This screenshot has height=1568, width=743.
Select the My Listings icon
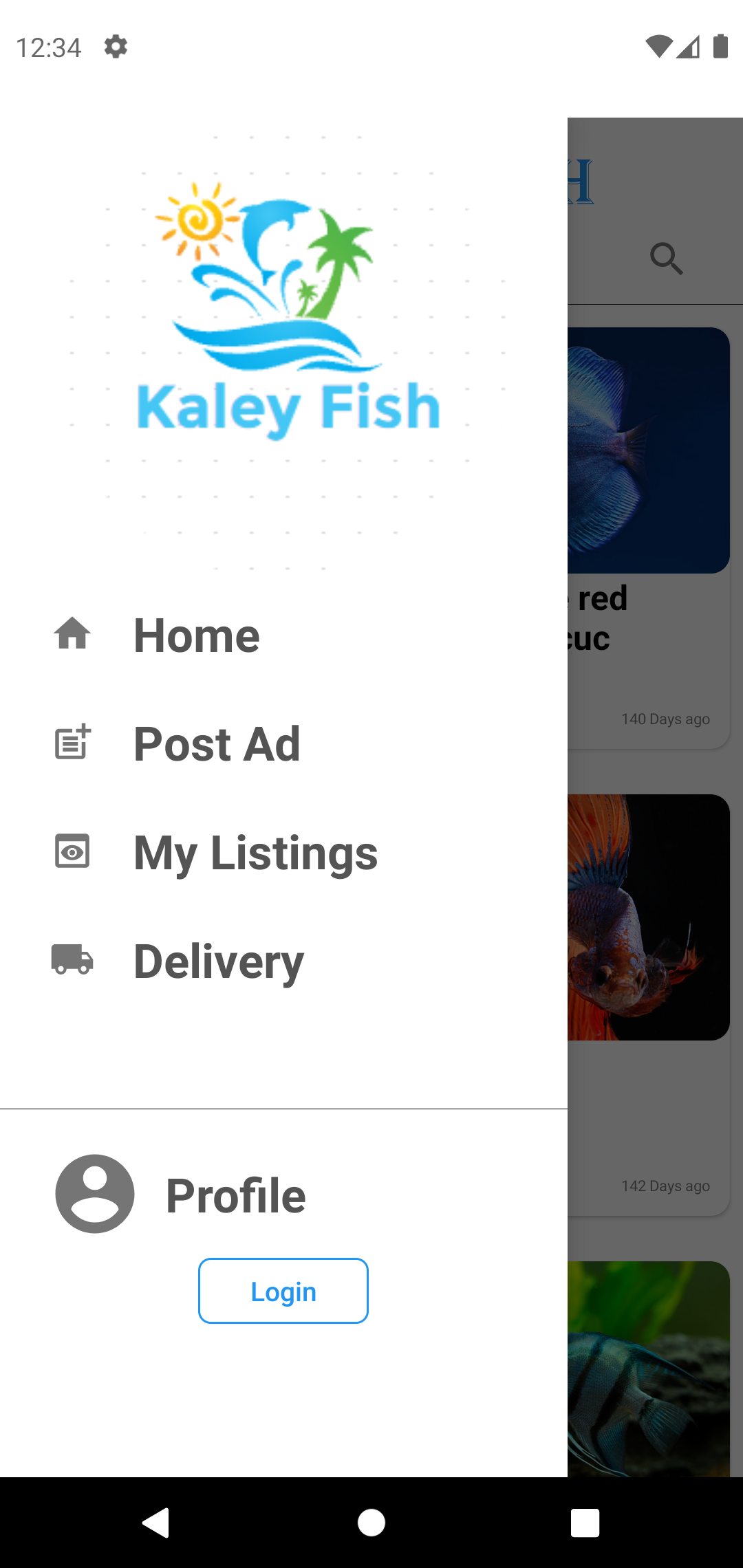click(71, 852)
